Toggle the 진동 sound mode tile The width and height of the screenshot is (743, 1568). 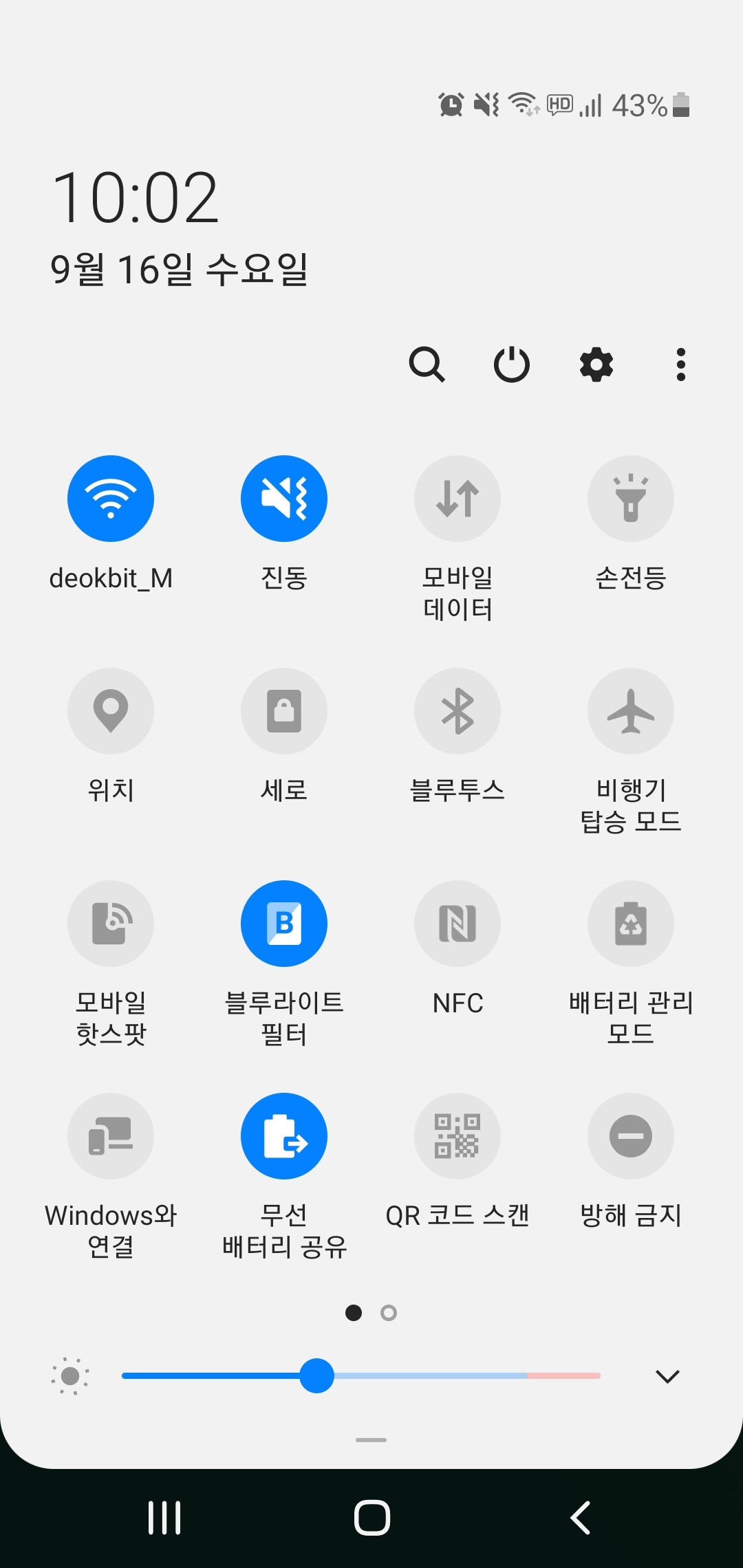pos(284,499)
